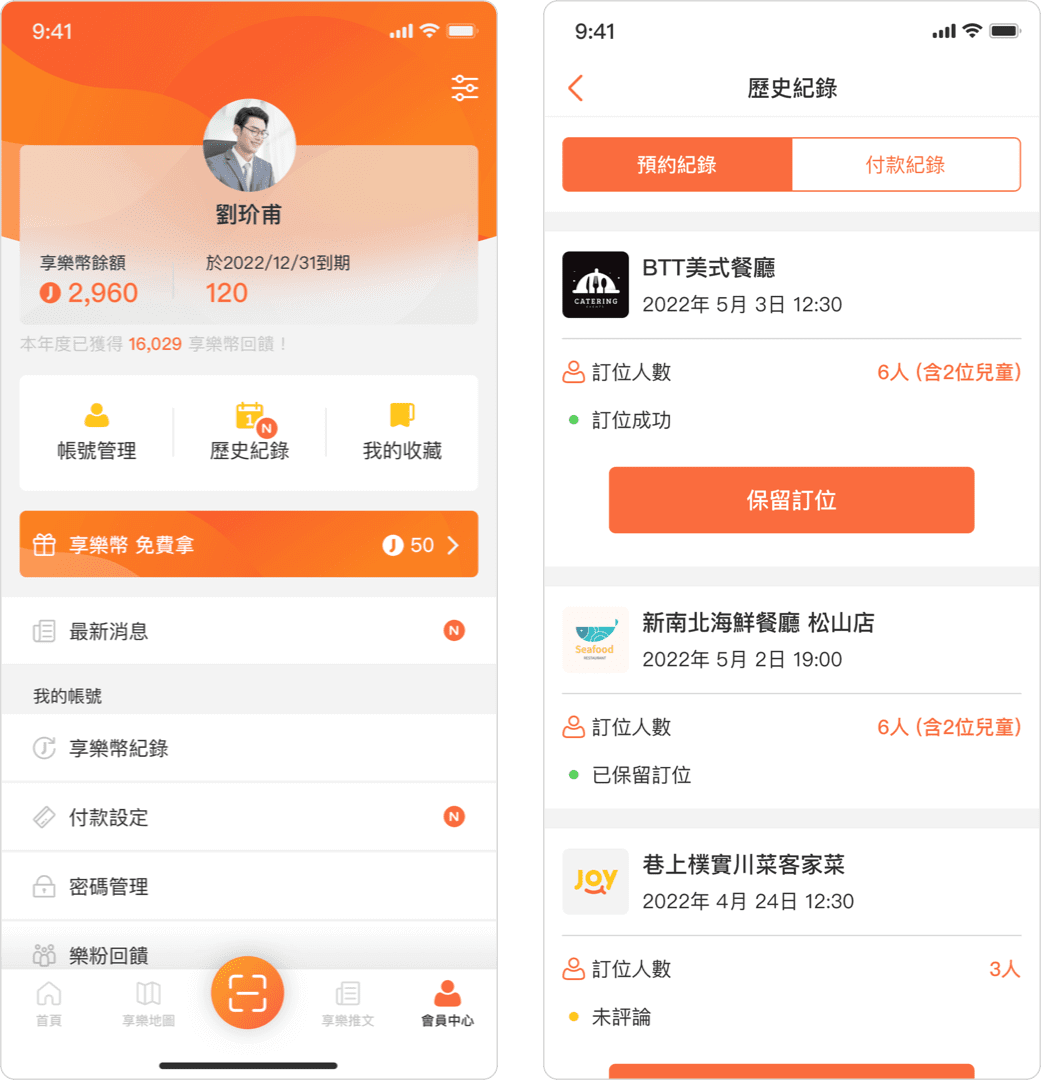Tap the center scan button
This screenshot has width=1041, height=1080.
(248, 992)
